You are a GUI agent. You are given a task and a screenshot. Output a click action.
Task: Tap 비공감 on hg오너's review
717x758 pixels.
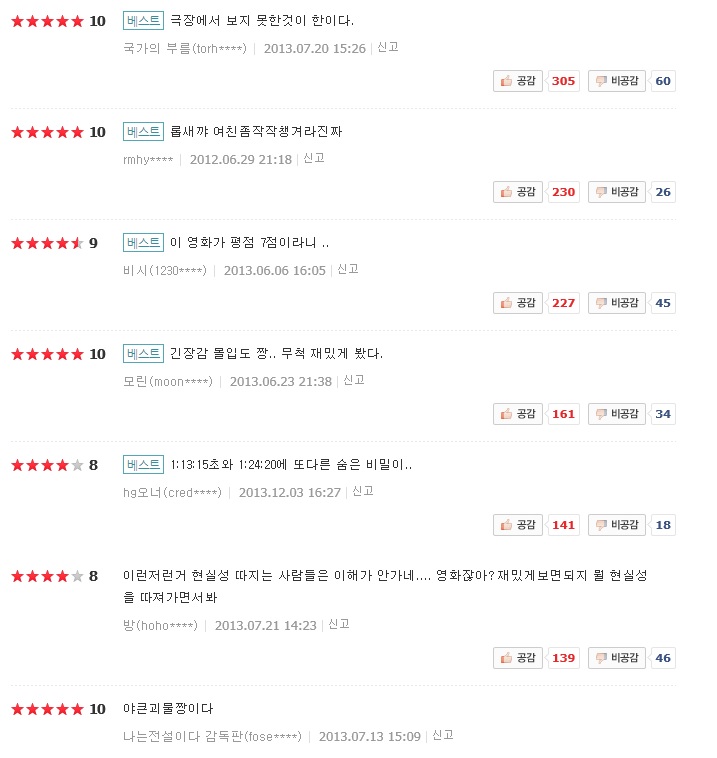616,525
